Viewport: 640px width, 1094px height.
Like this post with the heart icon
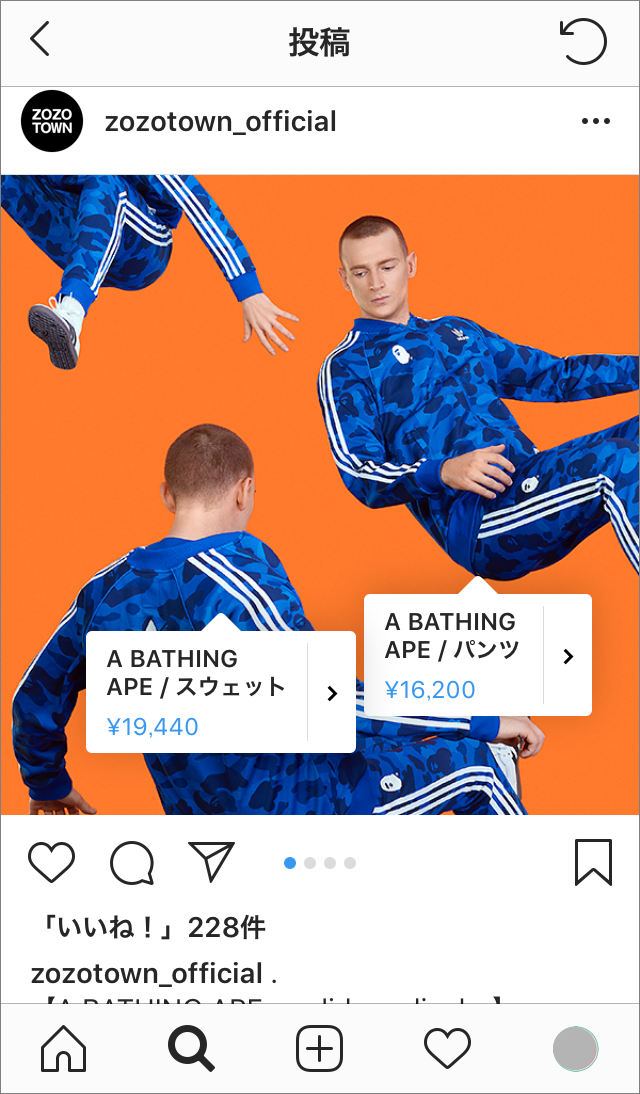coord(51,862)
